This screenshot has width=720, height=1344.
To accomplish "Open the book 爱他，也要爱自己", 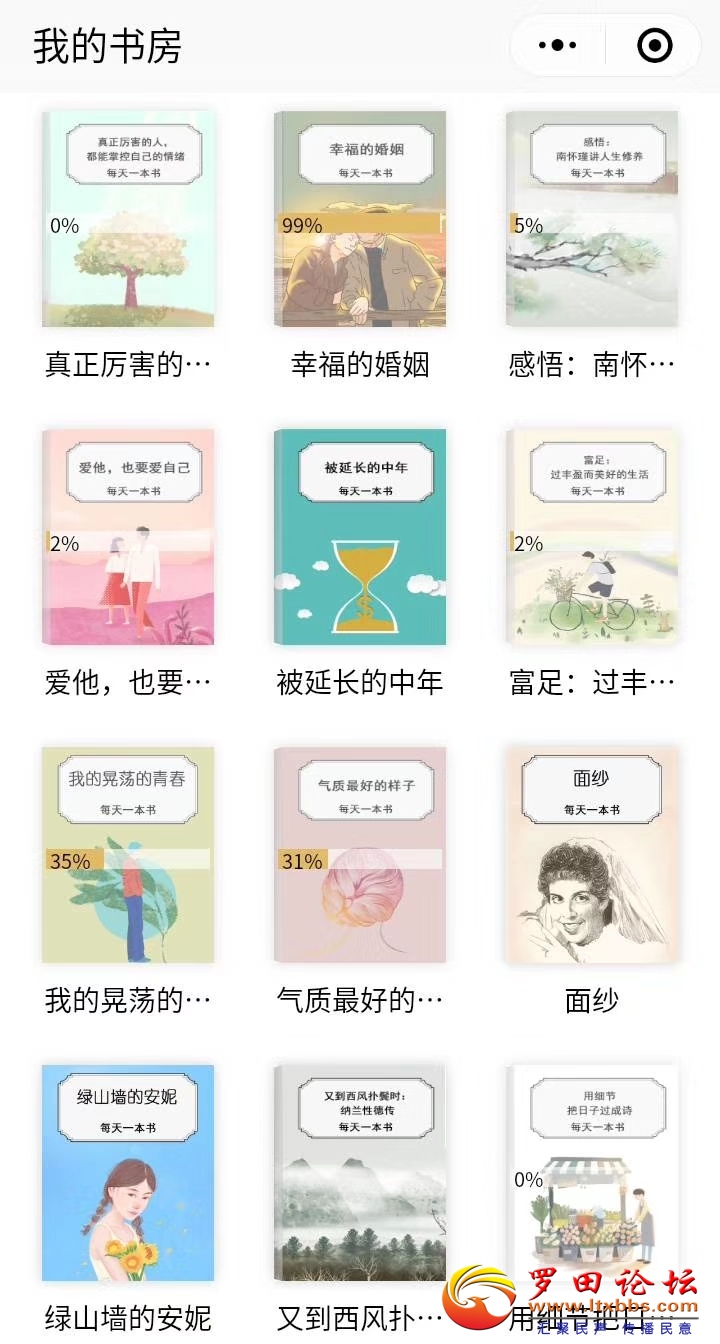I will tap(128, 538).
